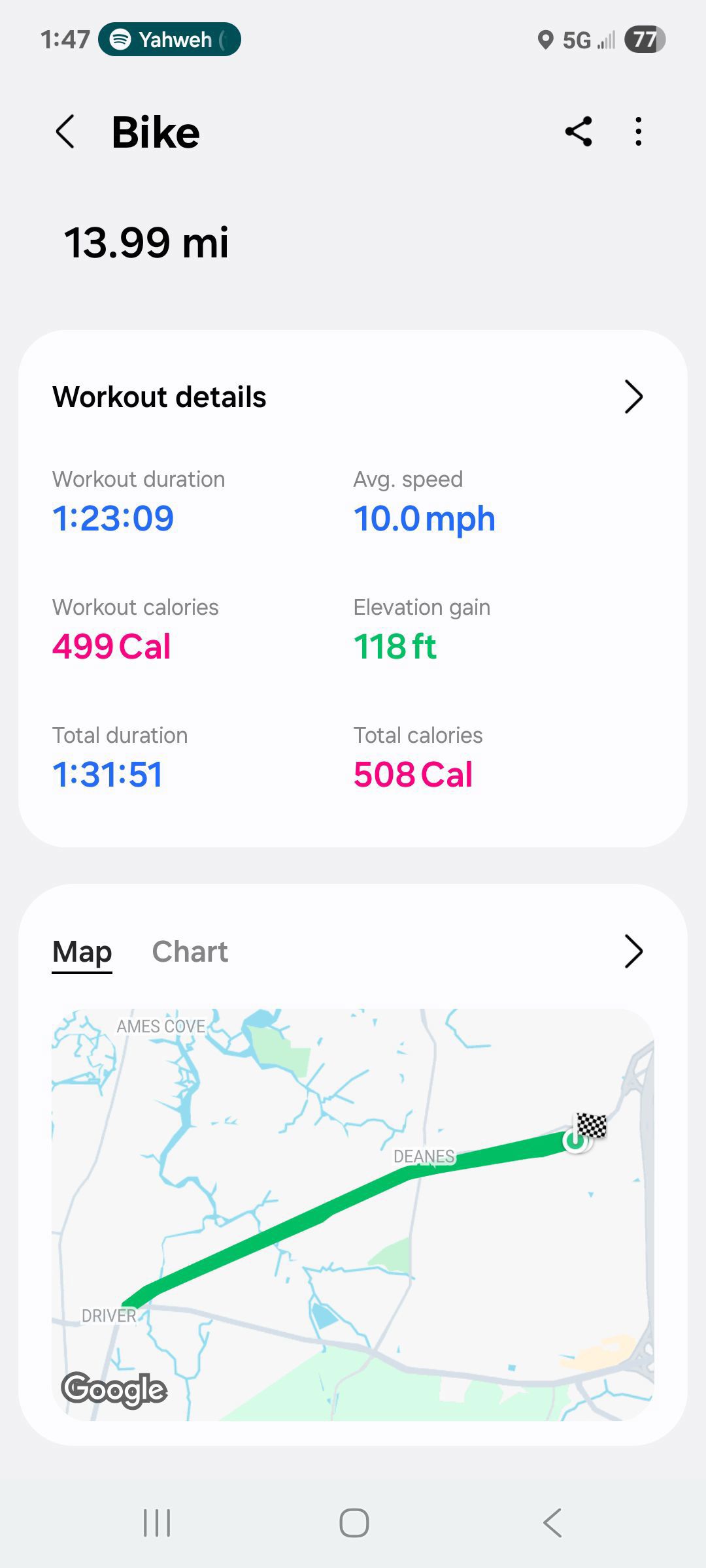Tap the Spotify now-playing pill in status bar
The image size is (706, 1568).
(169, 40)
